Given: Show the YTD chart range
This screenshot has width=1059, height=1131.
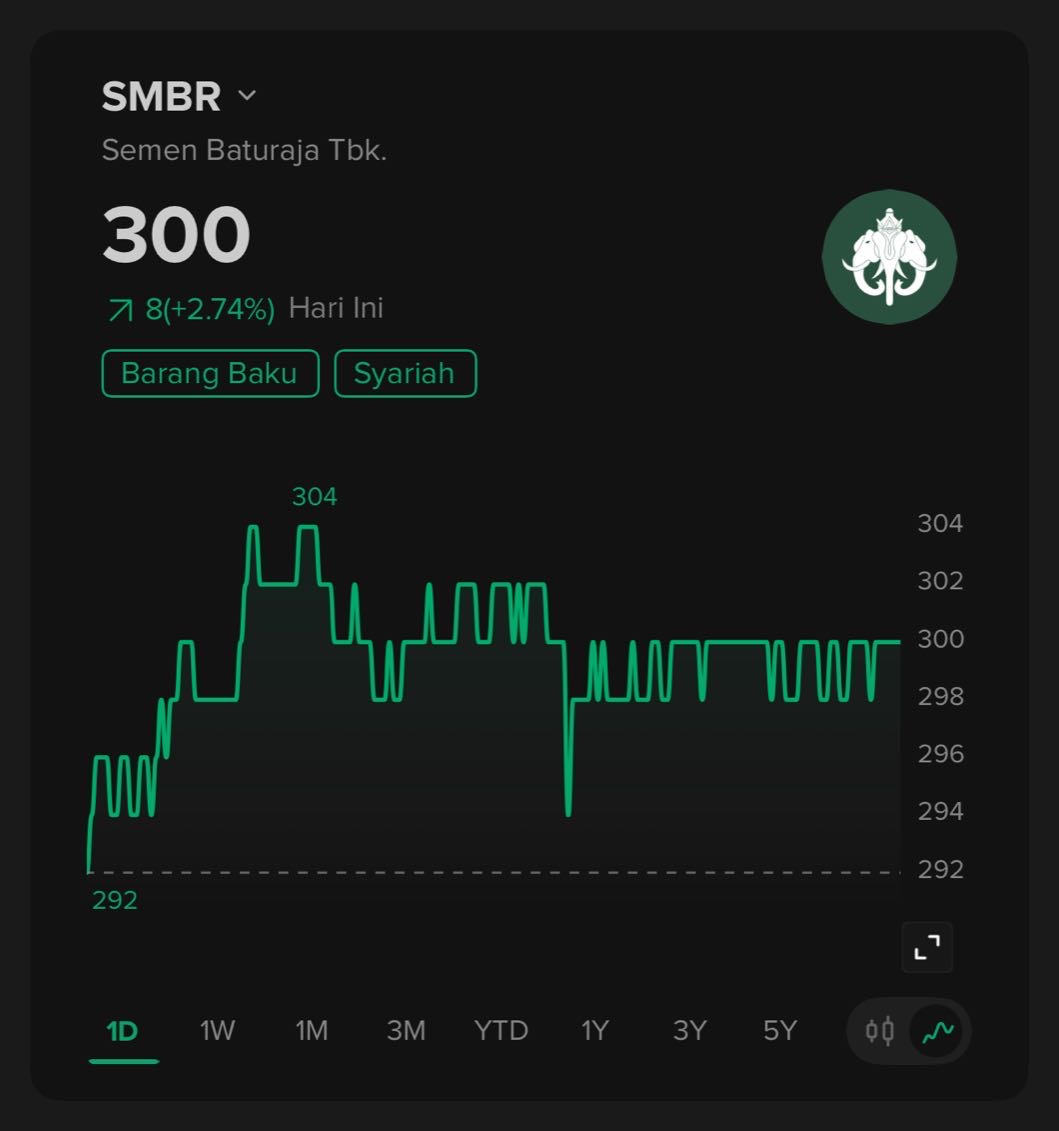Looking at the screenshot, I should (x=501, y=1031).
